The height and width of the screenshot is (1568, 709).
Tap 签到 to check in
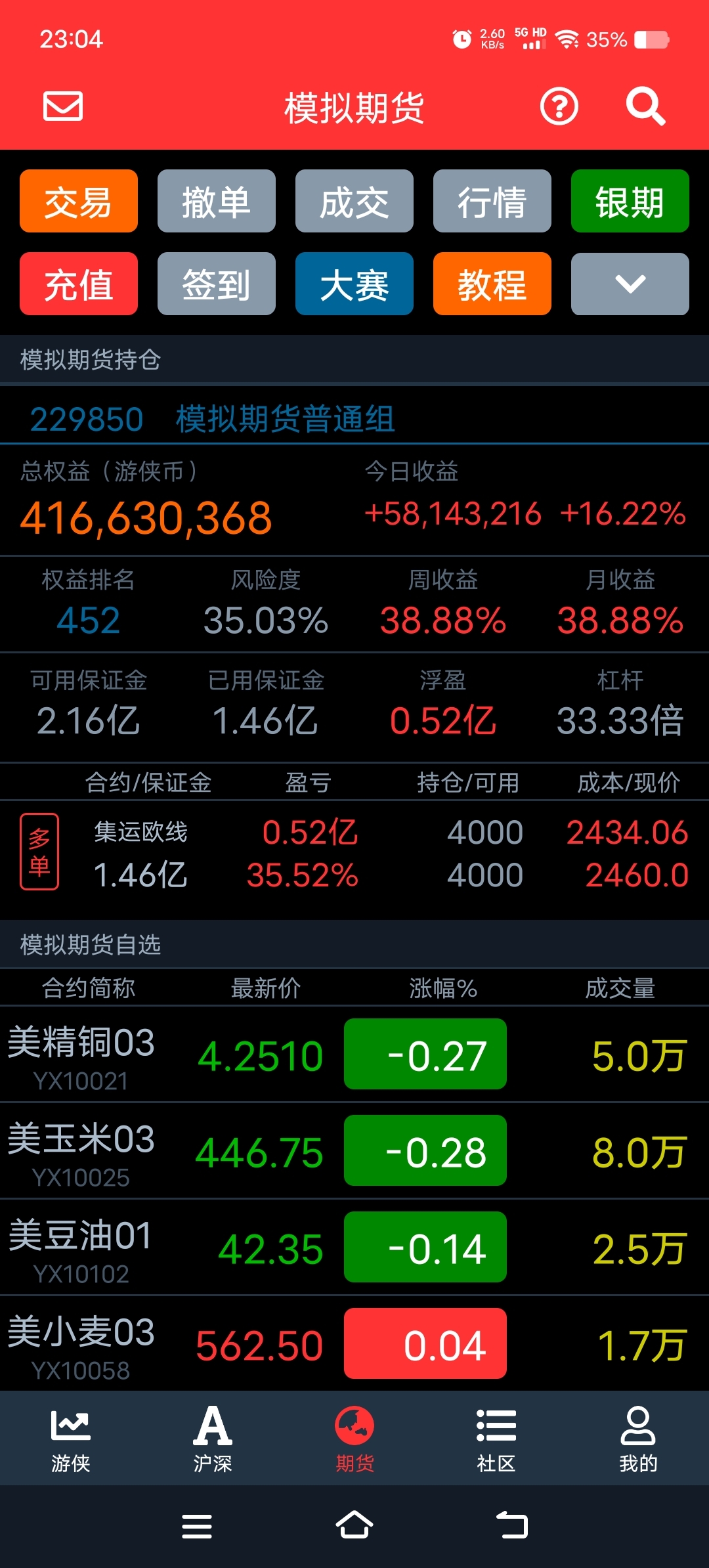point(217,284)
